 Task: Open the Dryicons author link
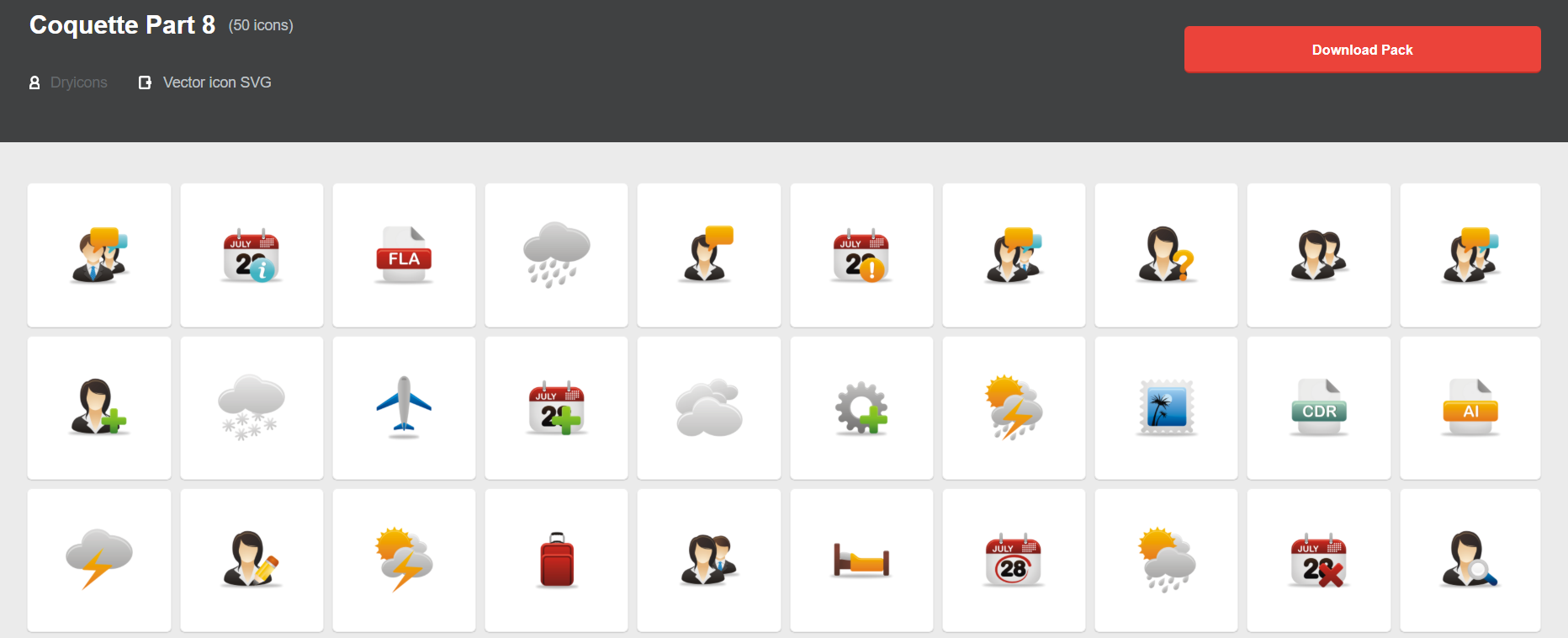point(78,82)
